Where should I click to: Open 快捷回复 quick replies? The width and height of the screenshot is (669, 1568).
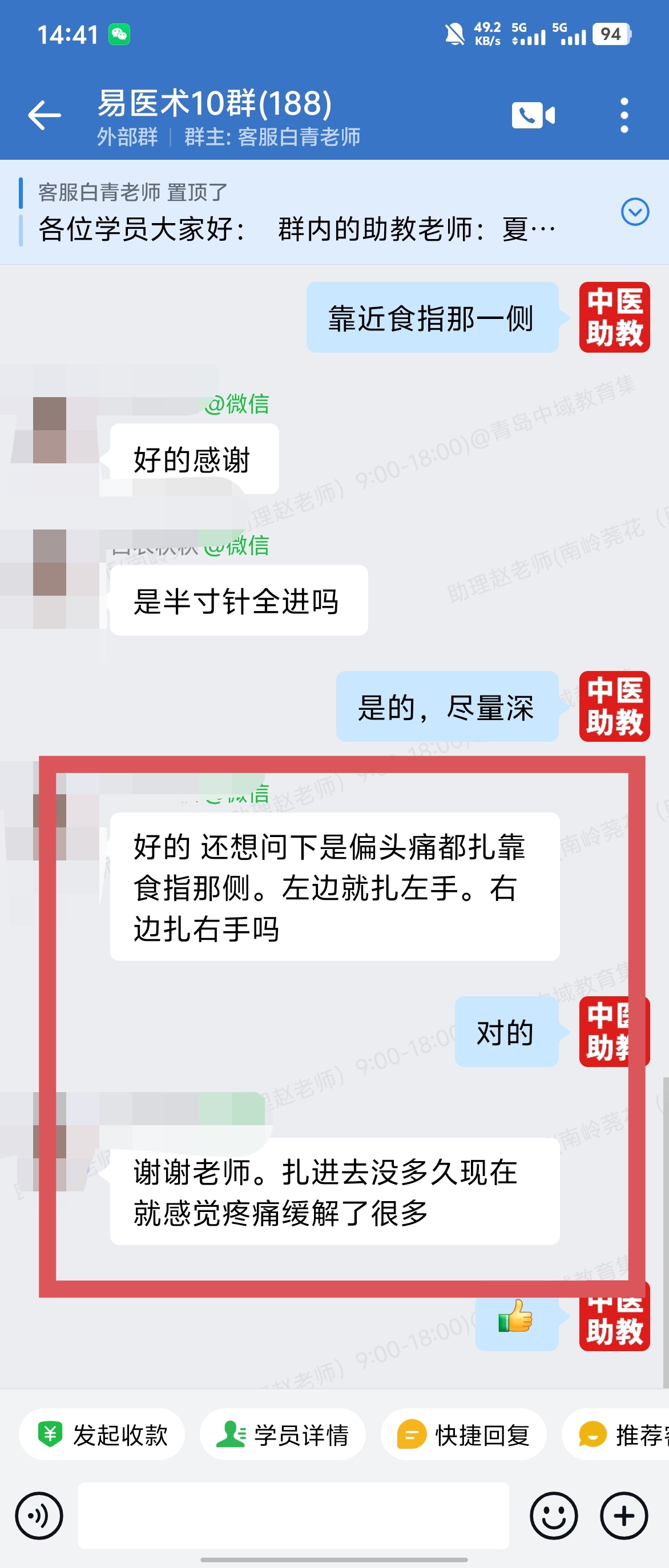[464, 1434]
